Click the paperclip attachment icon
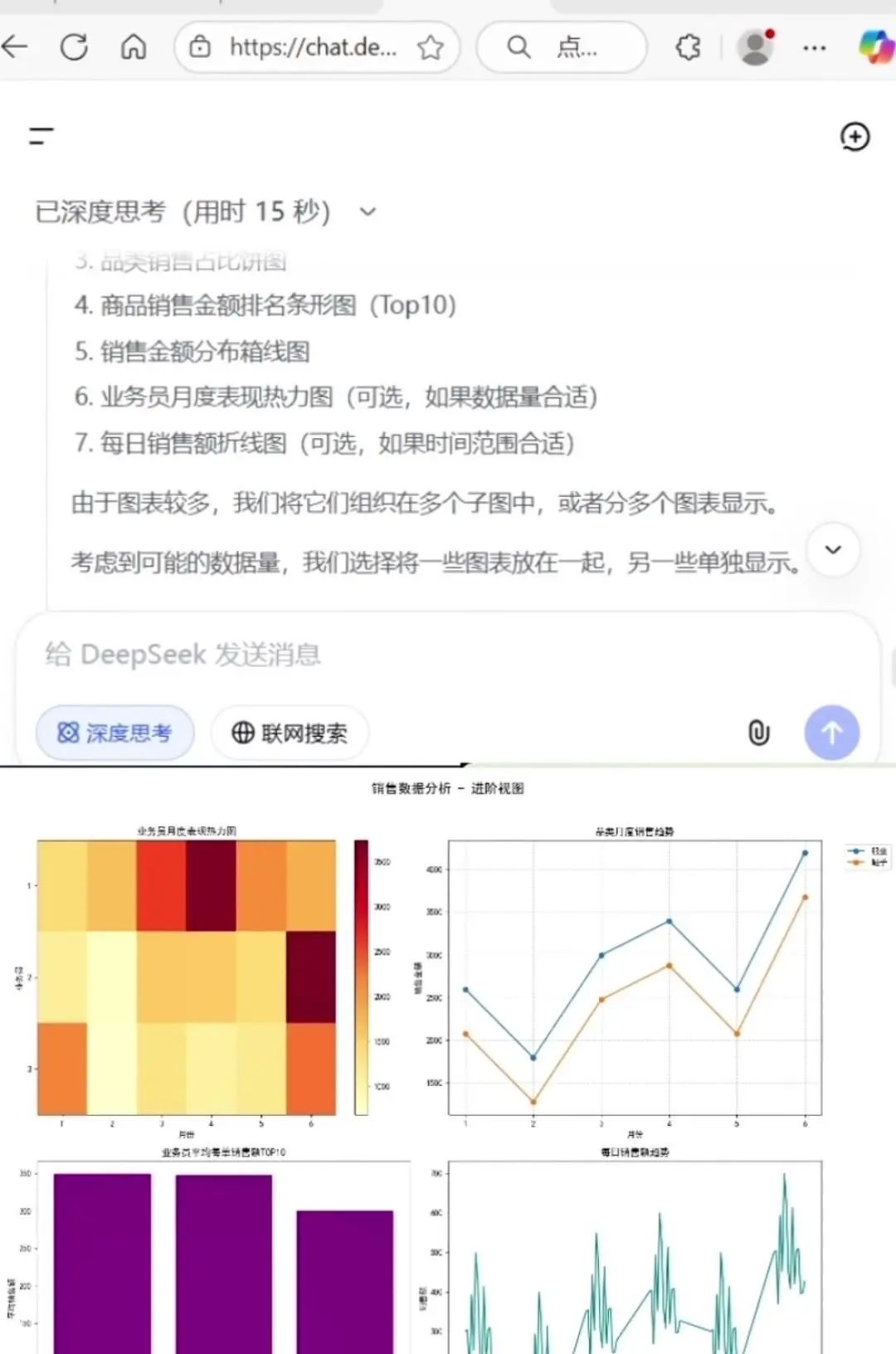Viewport: 896px width, 1354px height. [x=757, y=733]
